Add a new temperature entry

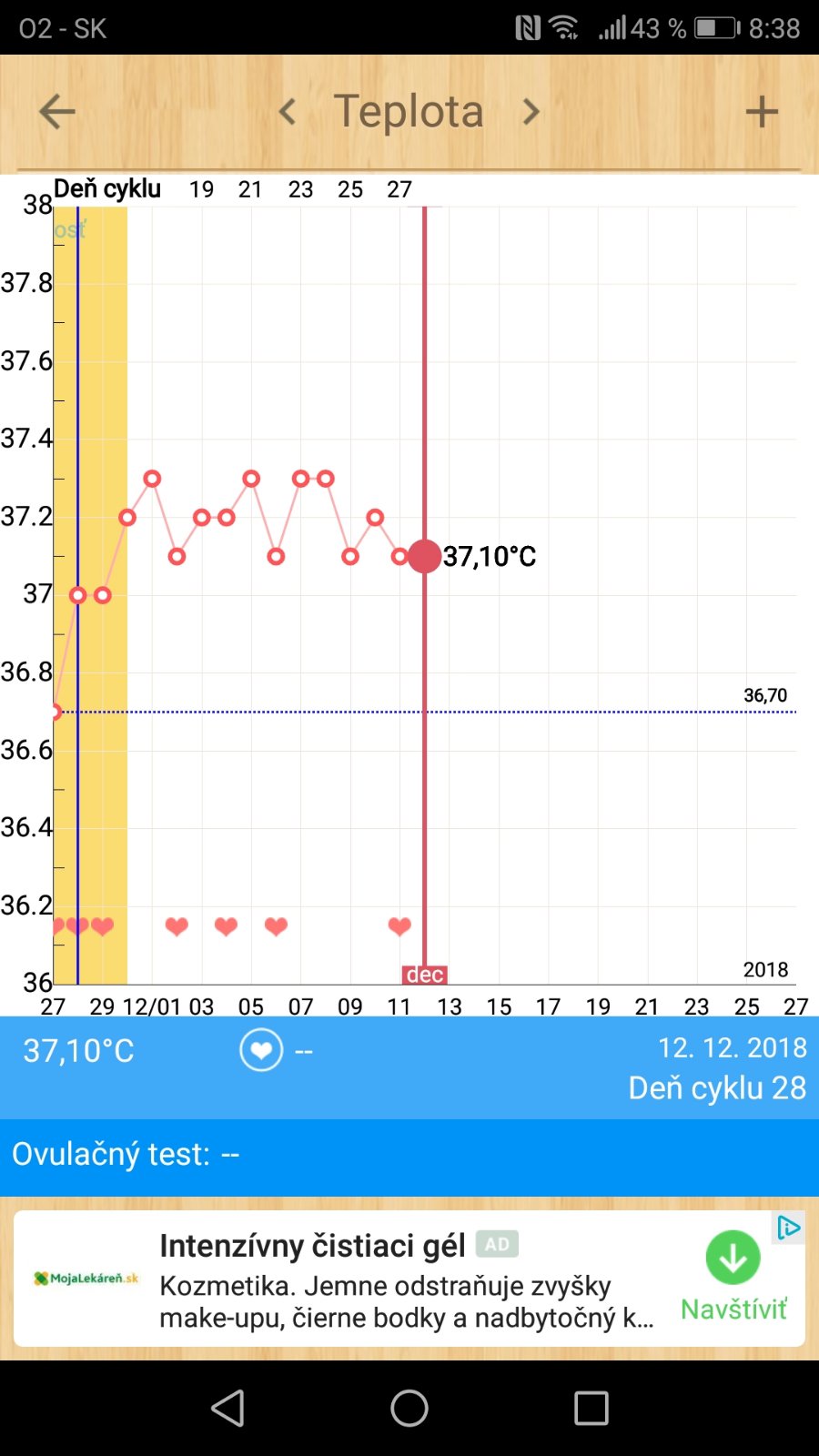(762, 112)
